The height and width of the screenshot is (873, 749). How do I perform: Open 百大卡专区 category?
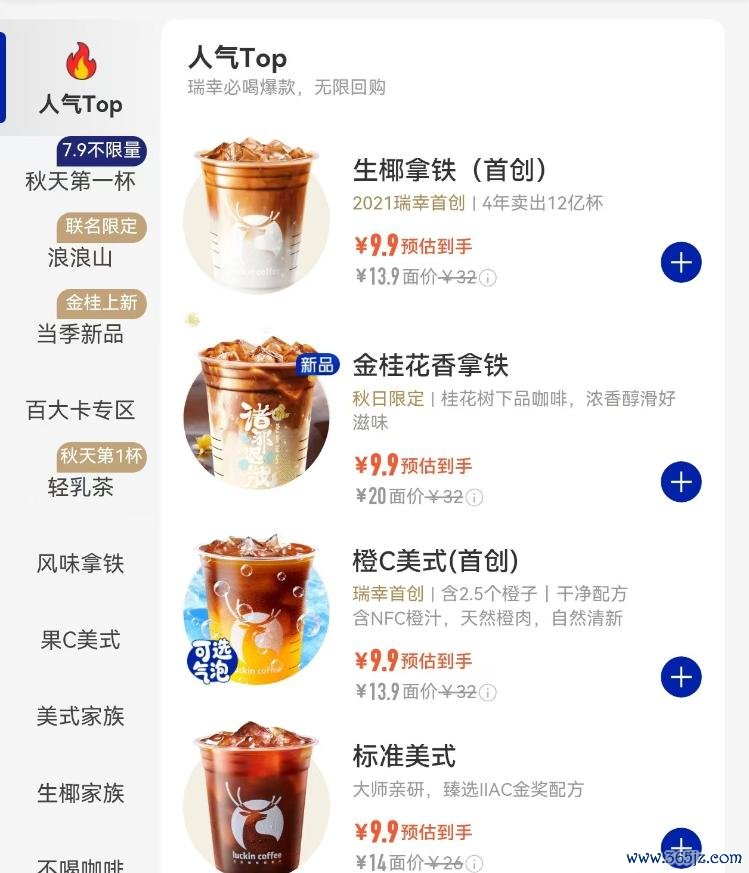(80, 410)
